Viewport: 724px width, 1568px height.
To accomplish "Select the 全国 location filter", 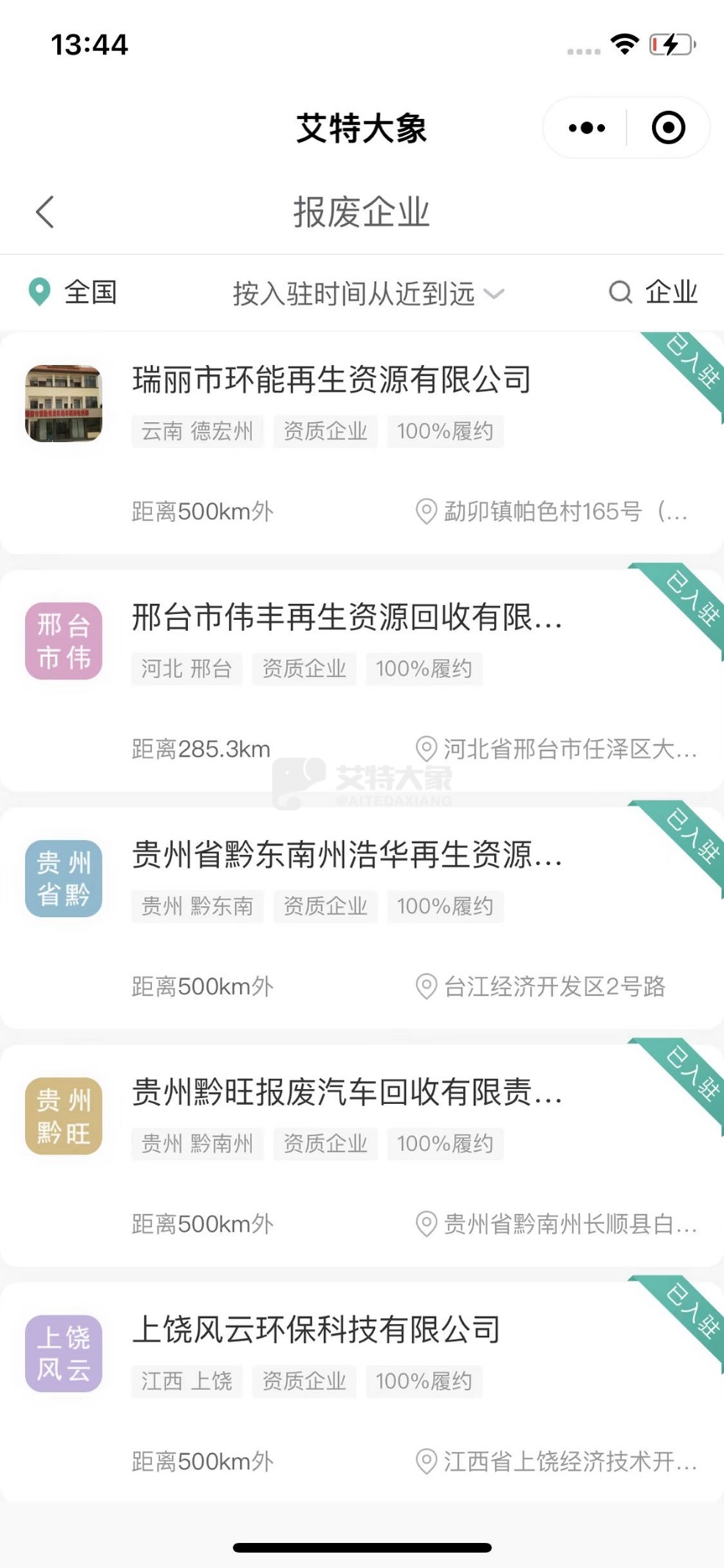I will coord(73,292).
